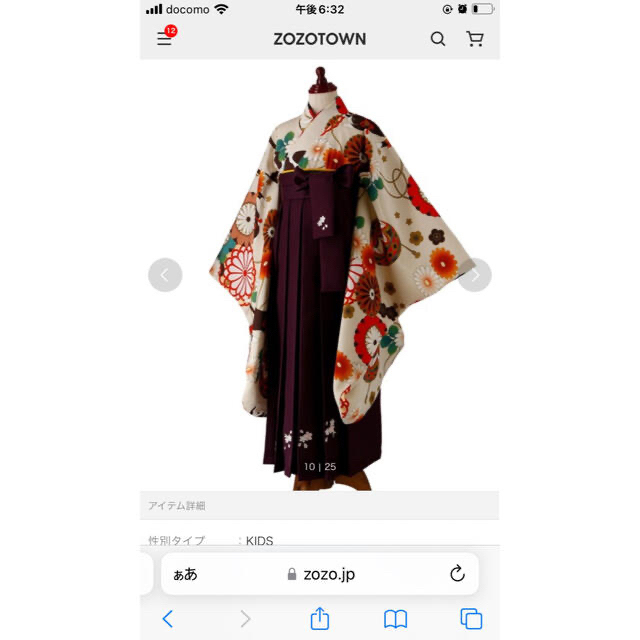The width and height of the screenshot is (640, 640).
Task: Go back in Safari
Action: click(x=167, y=619)
